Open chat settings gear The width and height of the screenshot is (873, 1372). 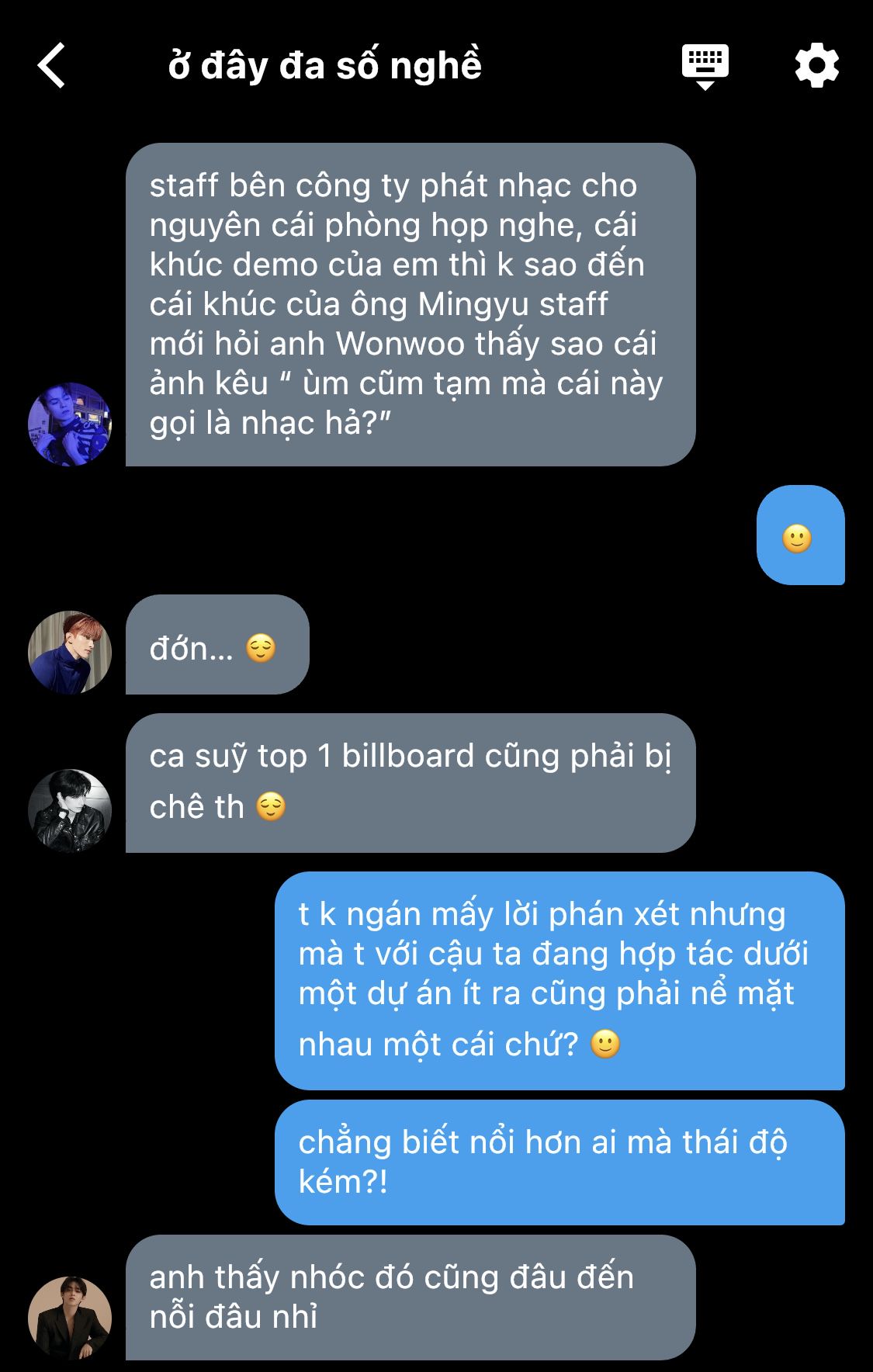[816, 65]
